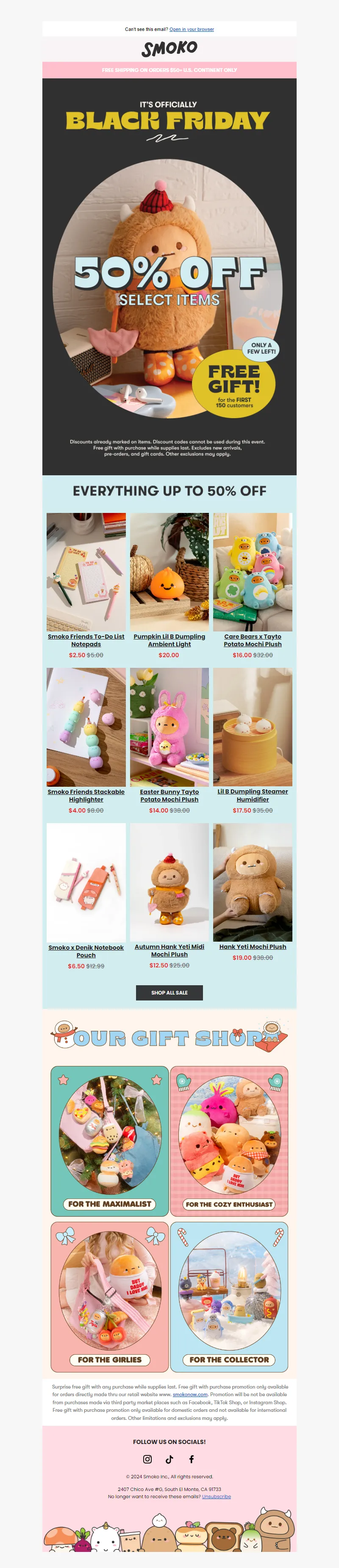Open Smoko's TikTok page
Image resolution: width=339 pixels, height=1568 pixels.
(x=169, y=1458)
